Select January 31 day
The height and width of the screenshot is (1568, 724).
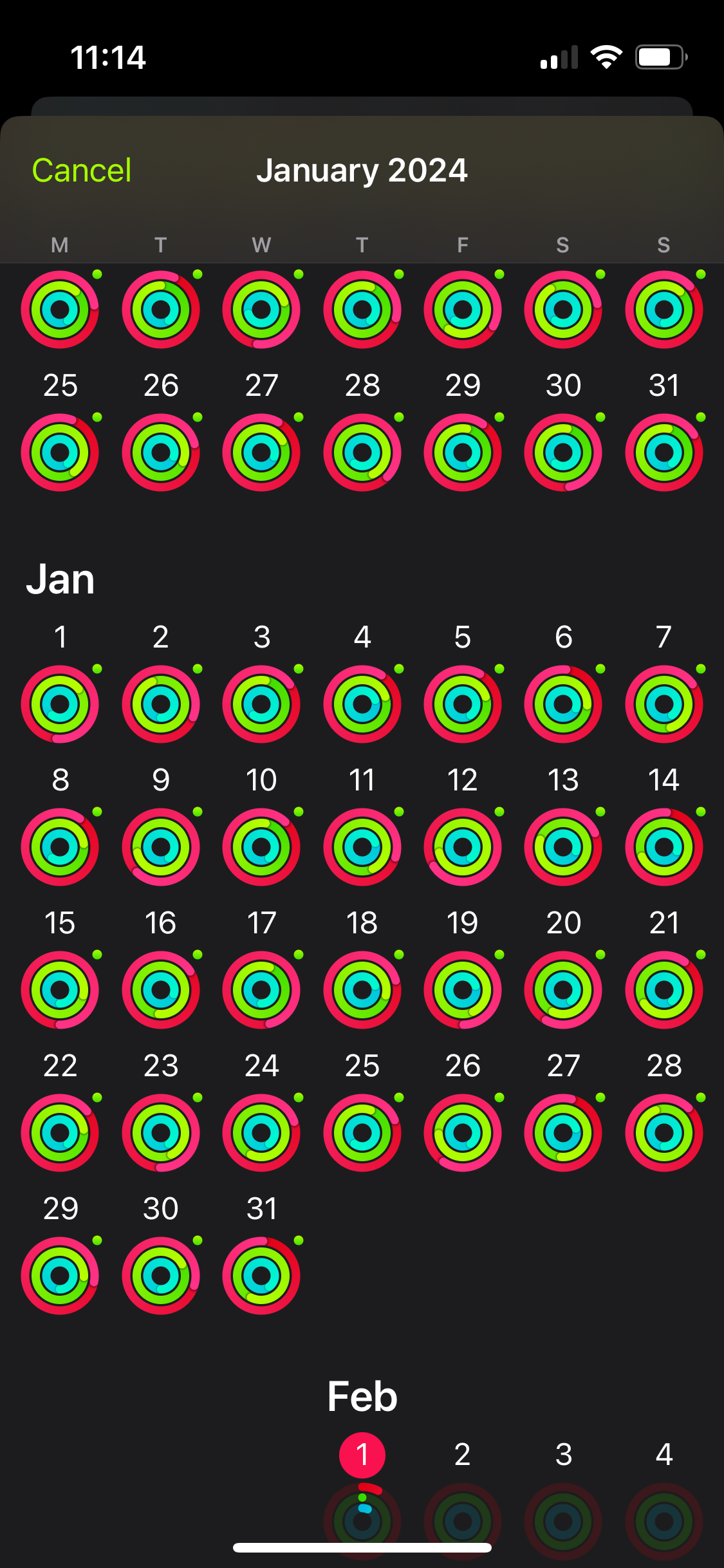point(261,1275)
